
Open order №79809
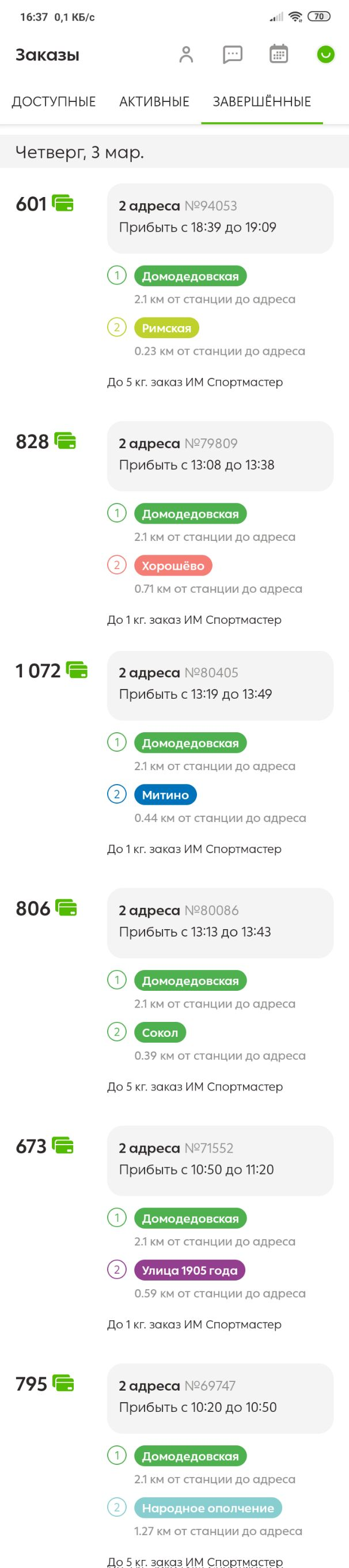(x=220, y=455)
